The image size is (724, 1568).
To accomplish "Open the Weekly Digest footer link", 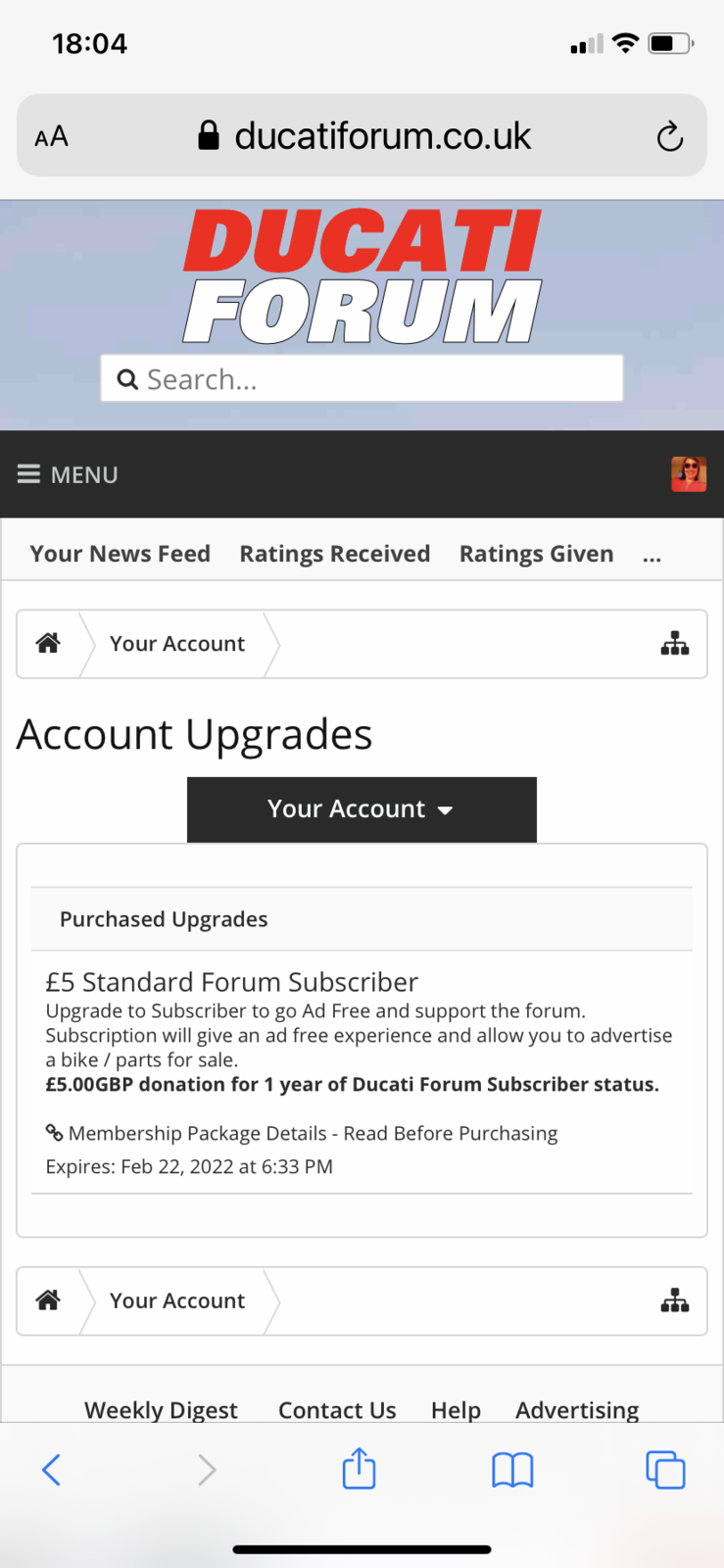I will click(161, 1409).
